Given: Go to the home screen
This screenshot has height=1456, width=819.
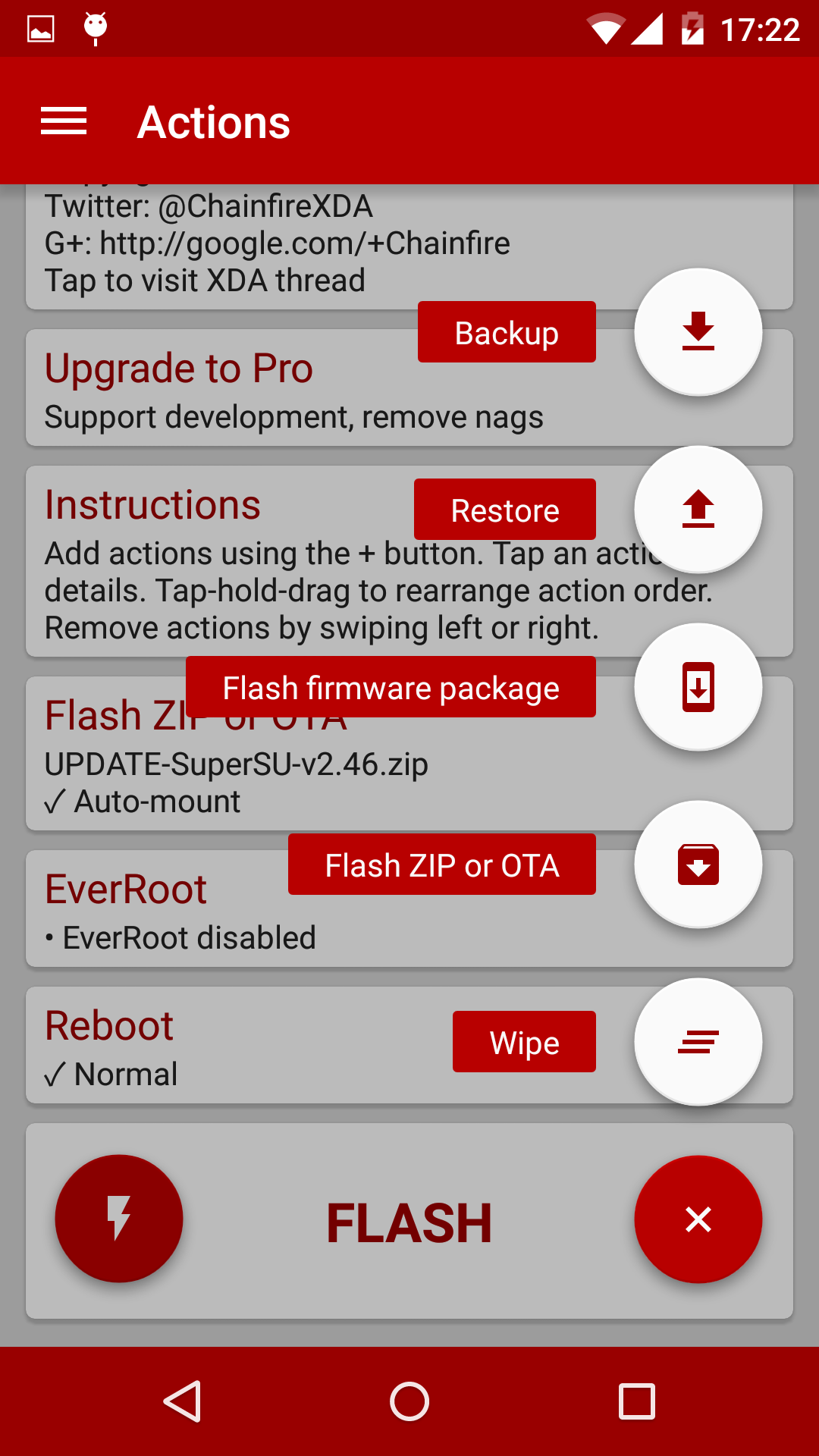Looking at the screenshot, I should click(x=409, y=1401).
